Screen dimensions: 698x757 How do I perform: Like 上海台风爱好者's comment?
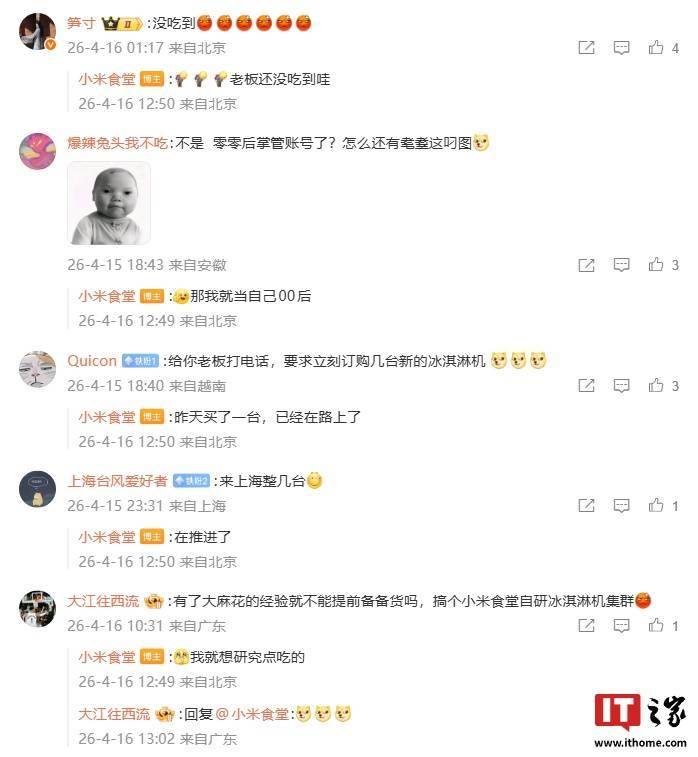(x=656, y=506)
